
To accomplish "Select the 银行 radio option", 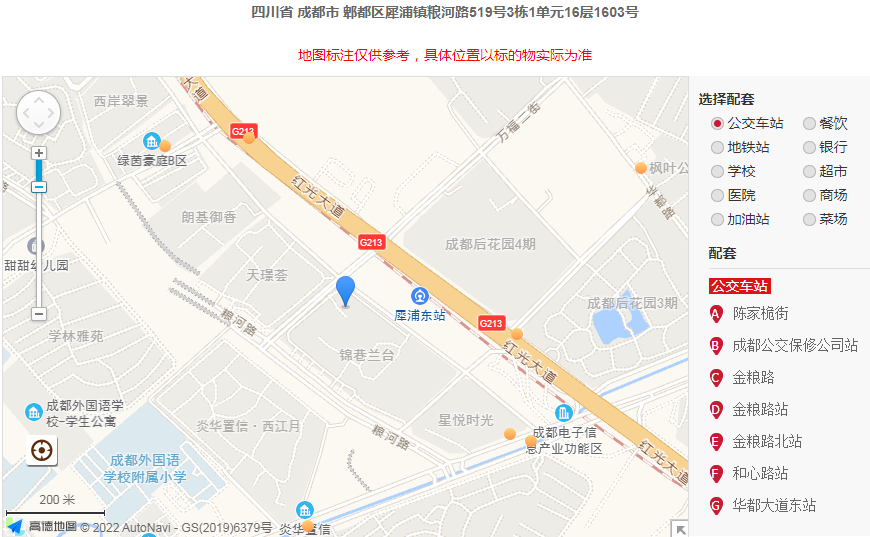I will click(x=810, y=147).
